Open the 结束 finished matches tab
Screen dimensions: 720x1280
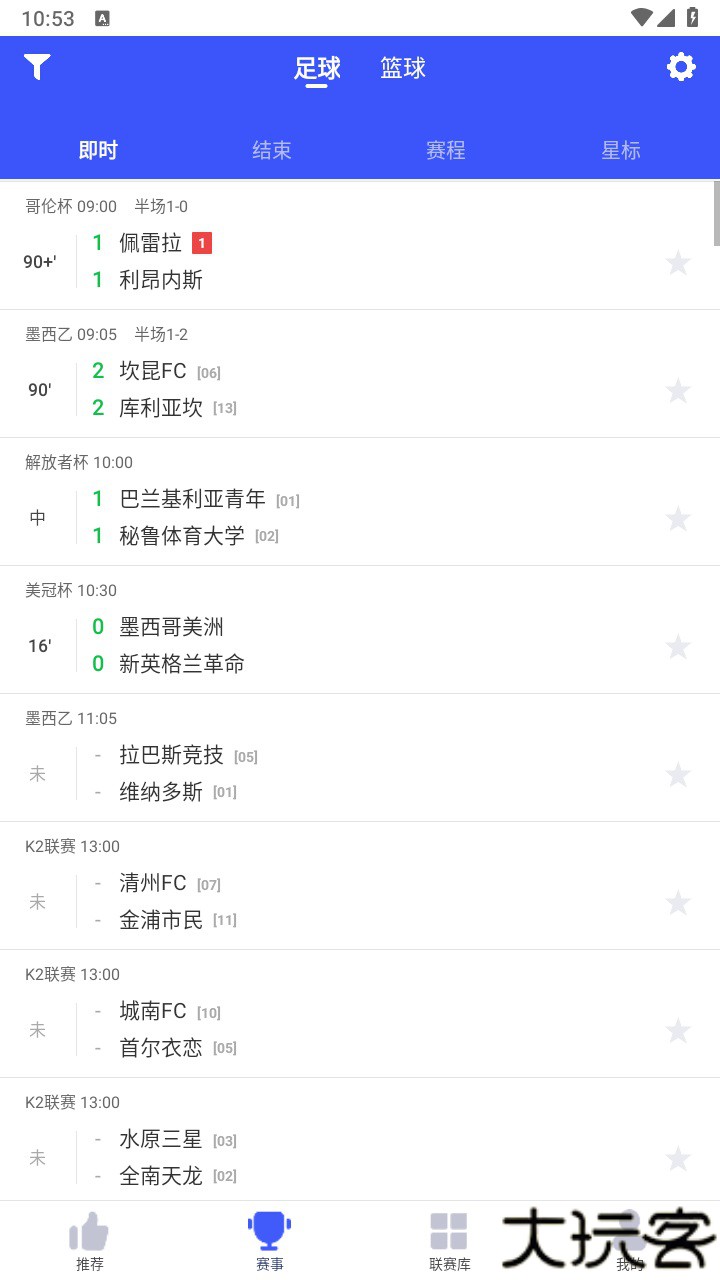coord(271,149)
